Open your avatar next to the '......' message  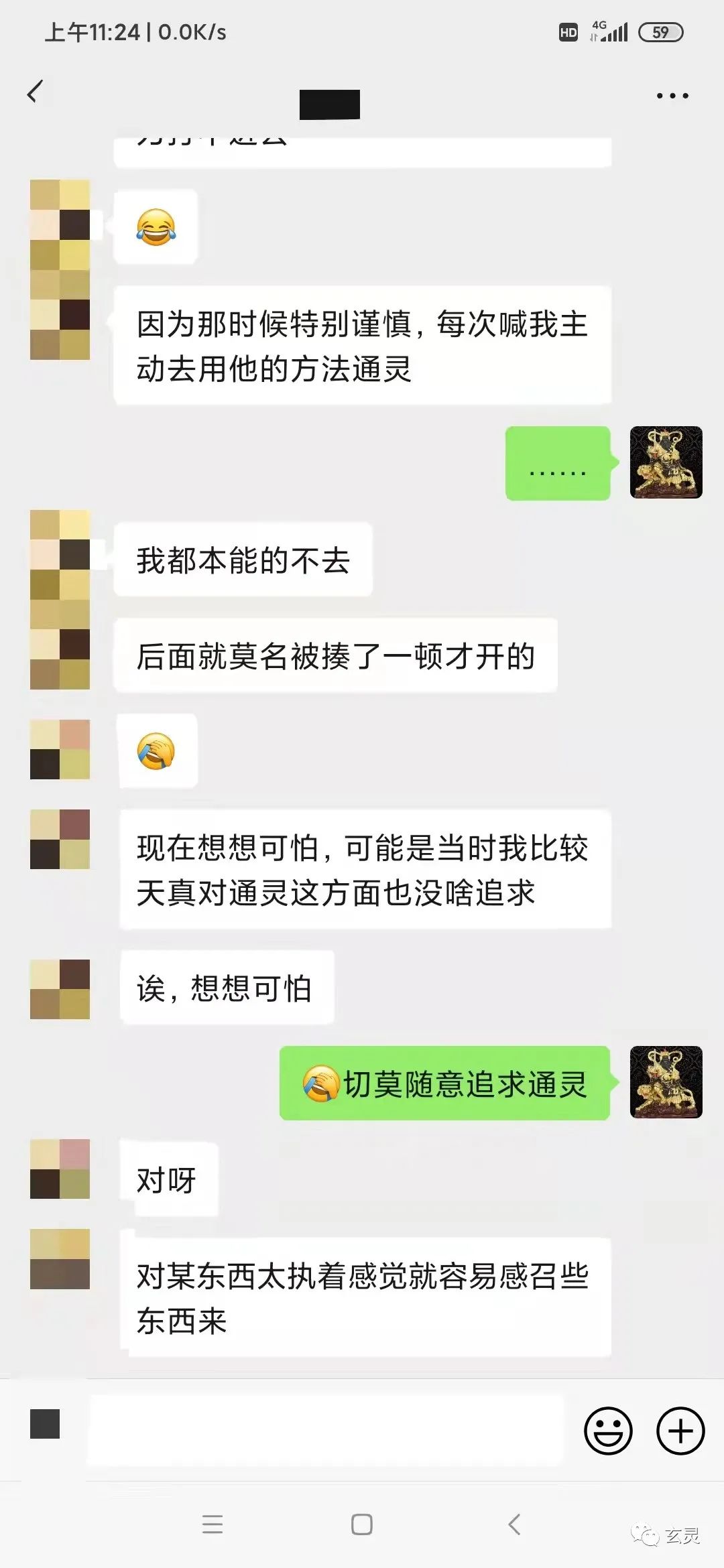click(666, 462)
